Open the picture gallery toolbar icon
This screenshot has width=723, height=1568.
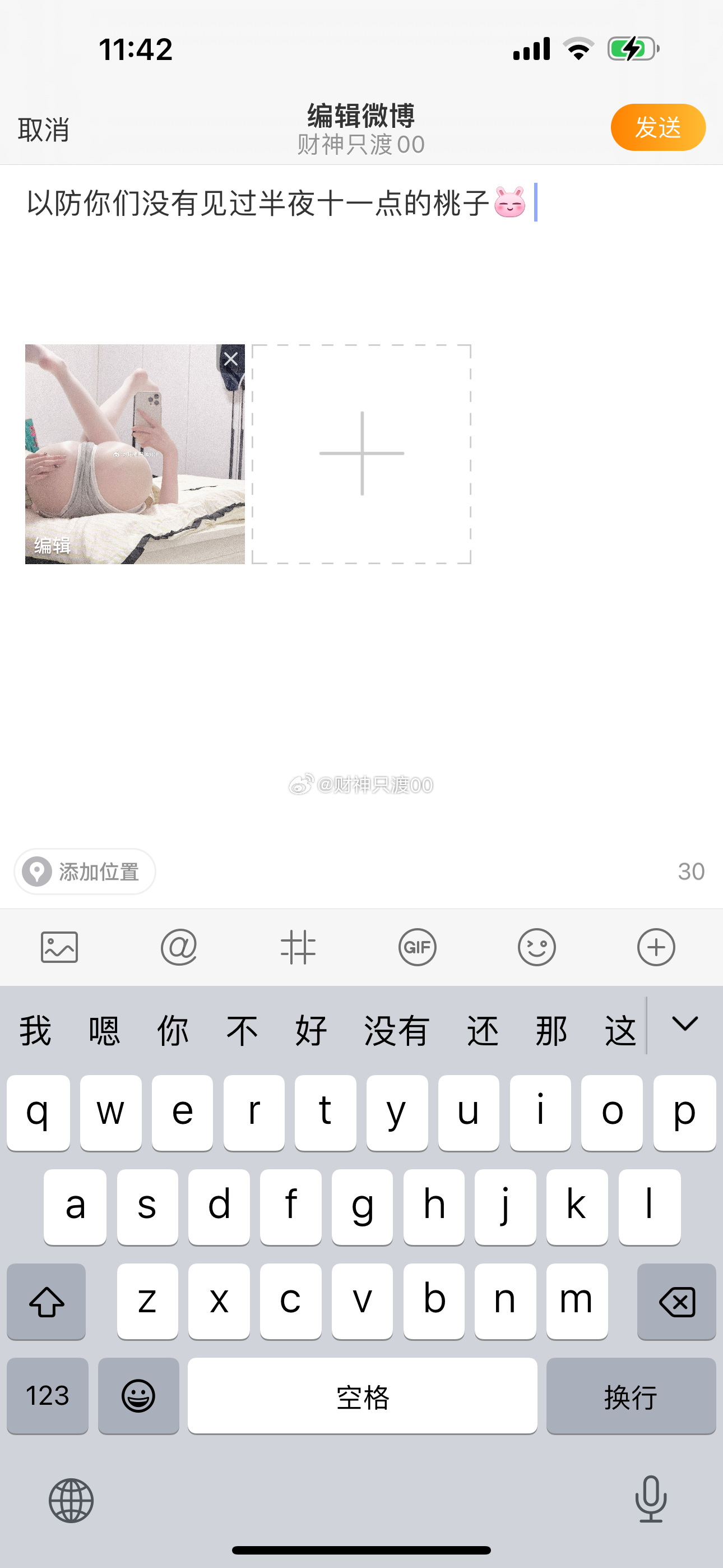click(x=59, y=947)
